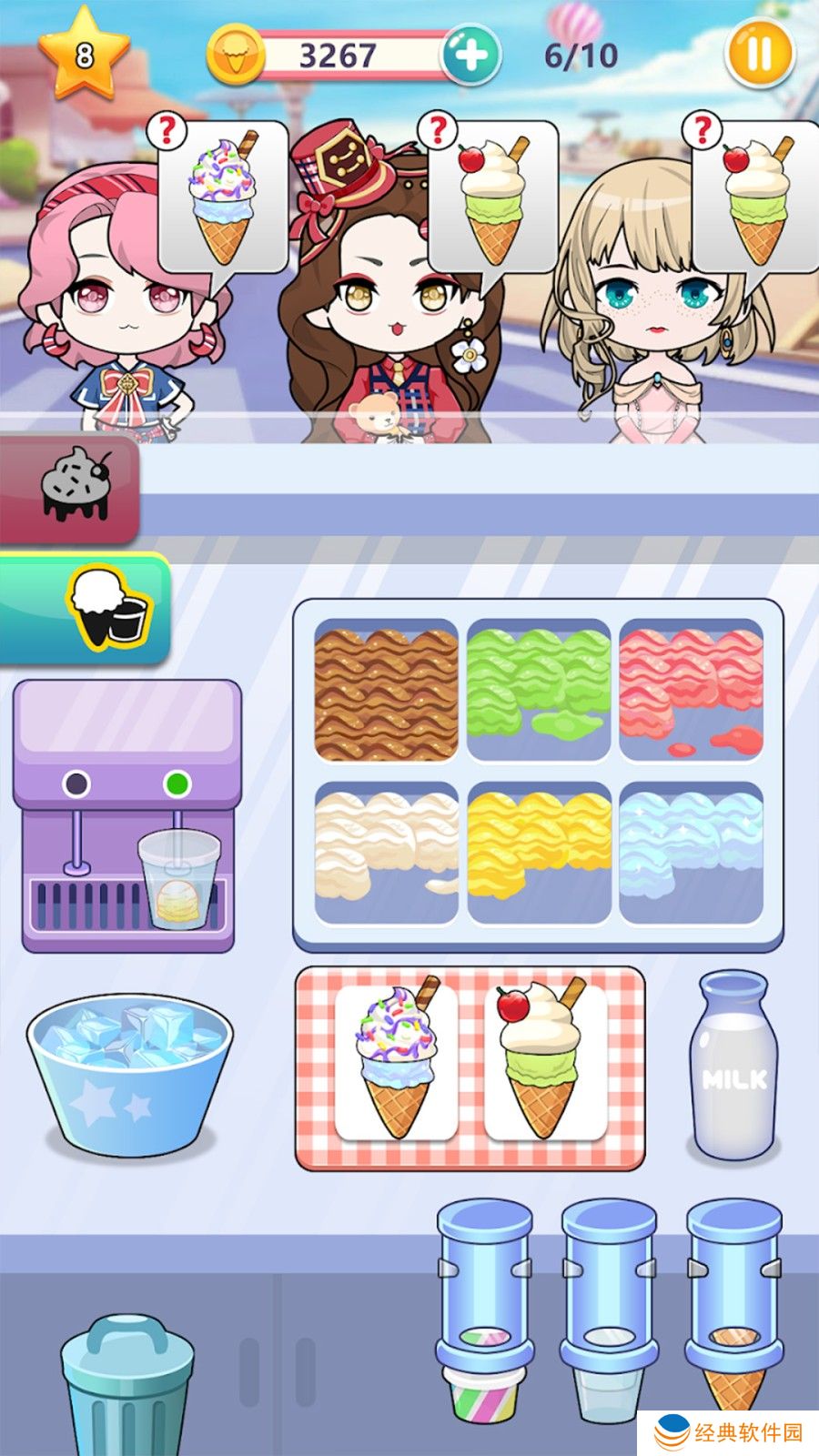Take a clear plastic cup from dispenser
This screenshot has width=819, height=1456.
tap(608, 1388)
